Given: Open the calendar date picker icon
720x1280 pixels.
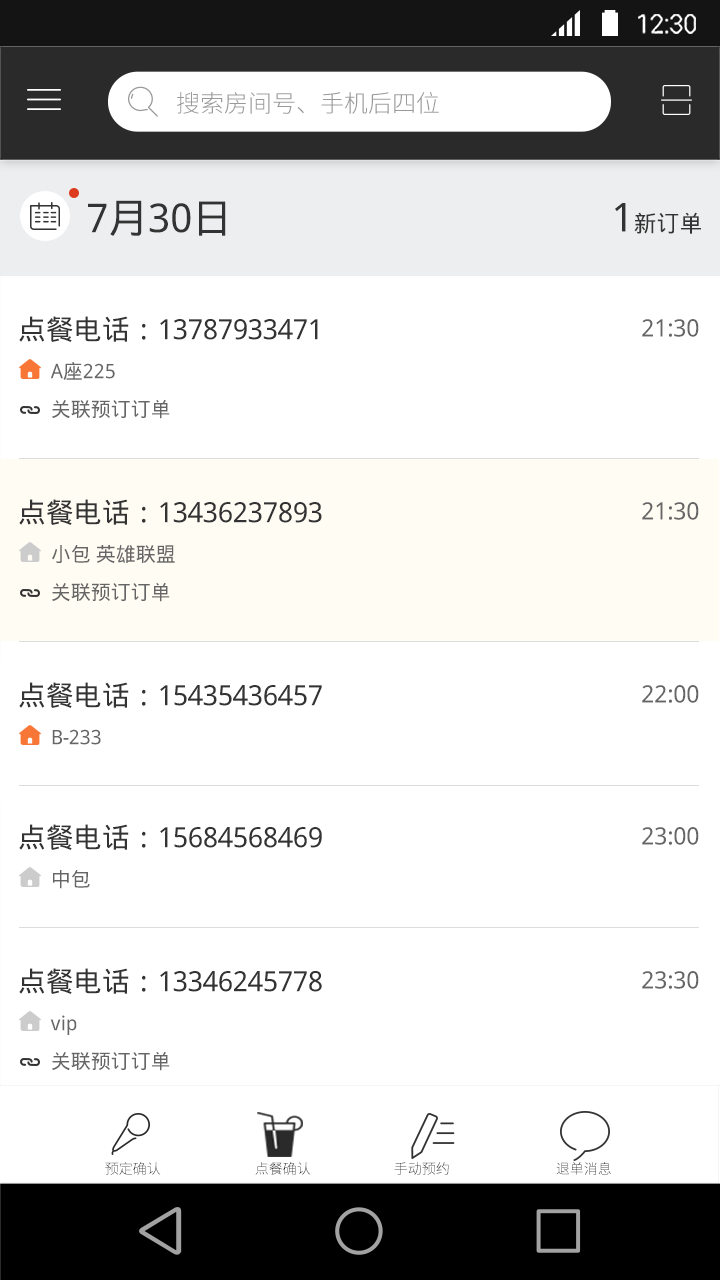Looking at the screenshot, I should [45, 216].
